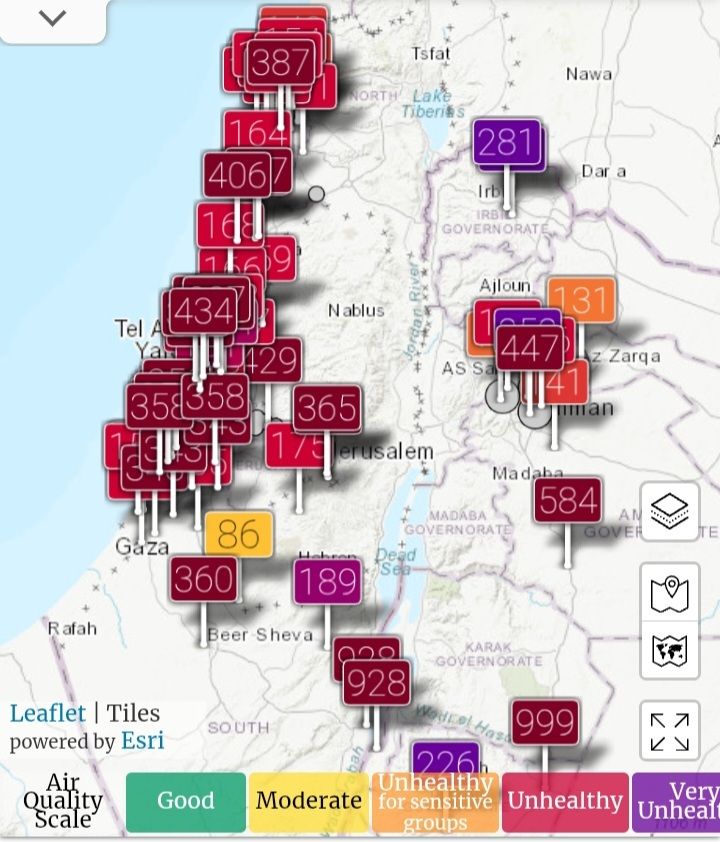This screenshot has width=720, height=842.
Task: Tap the 387 station marker
Action: [281, 64]
